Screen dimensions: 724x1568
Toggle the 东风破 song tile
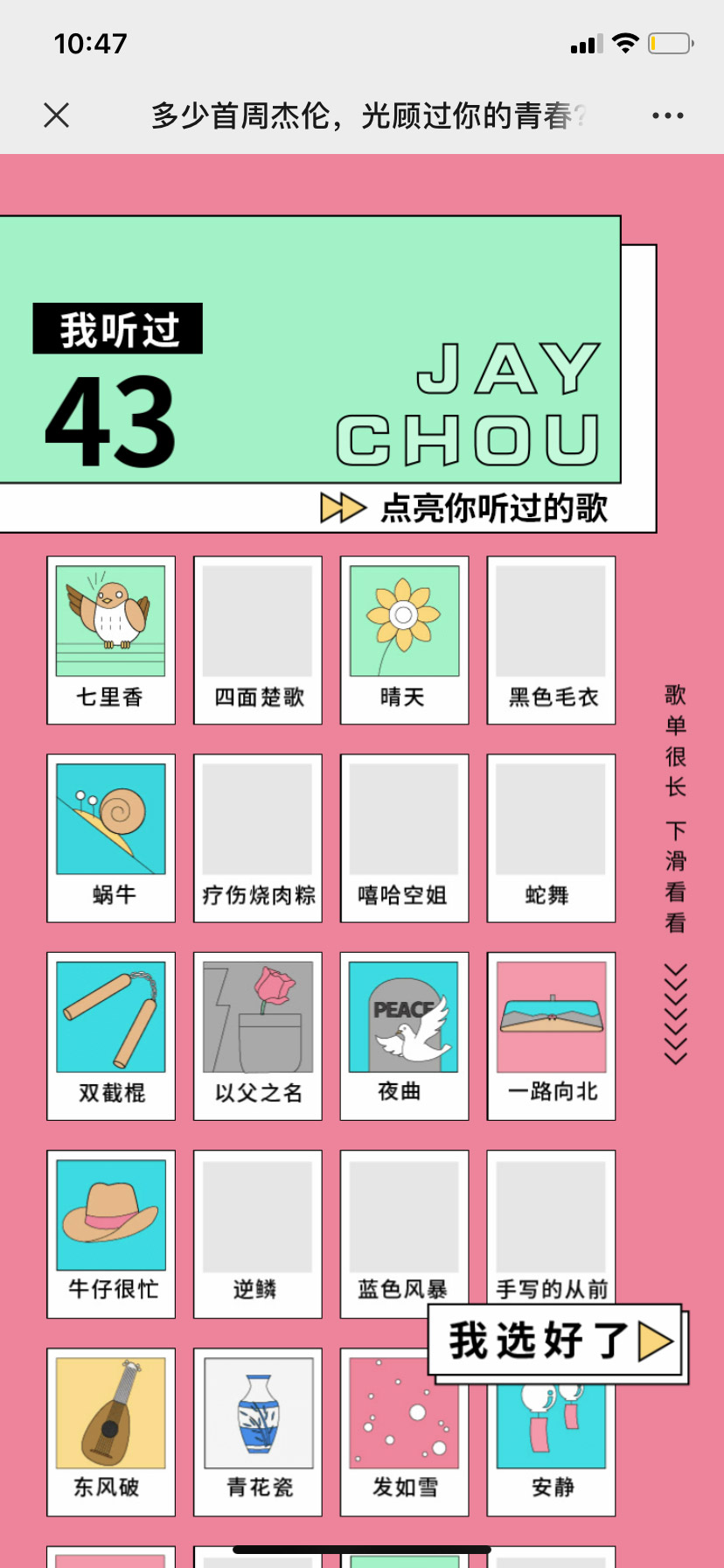[111, 1431]
